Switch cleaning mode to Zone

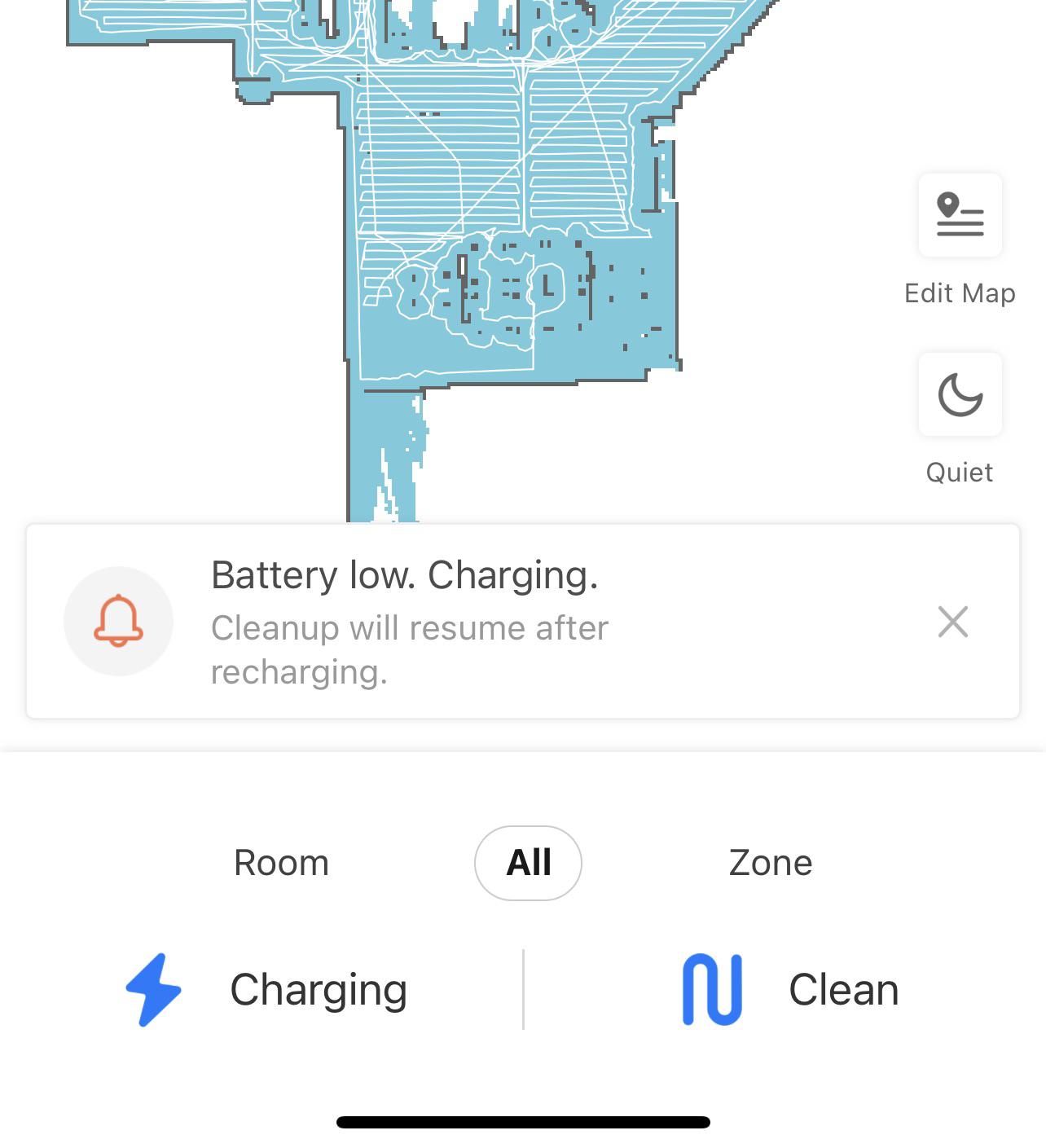click(771, 862)
